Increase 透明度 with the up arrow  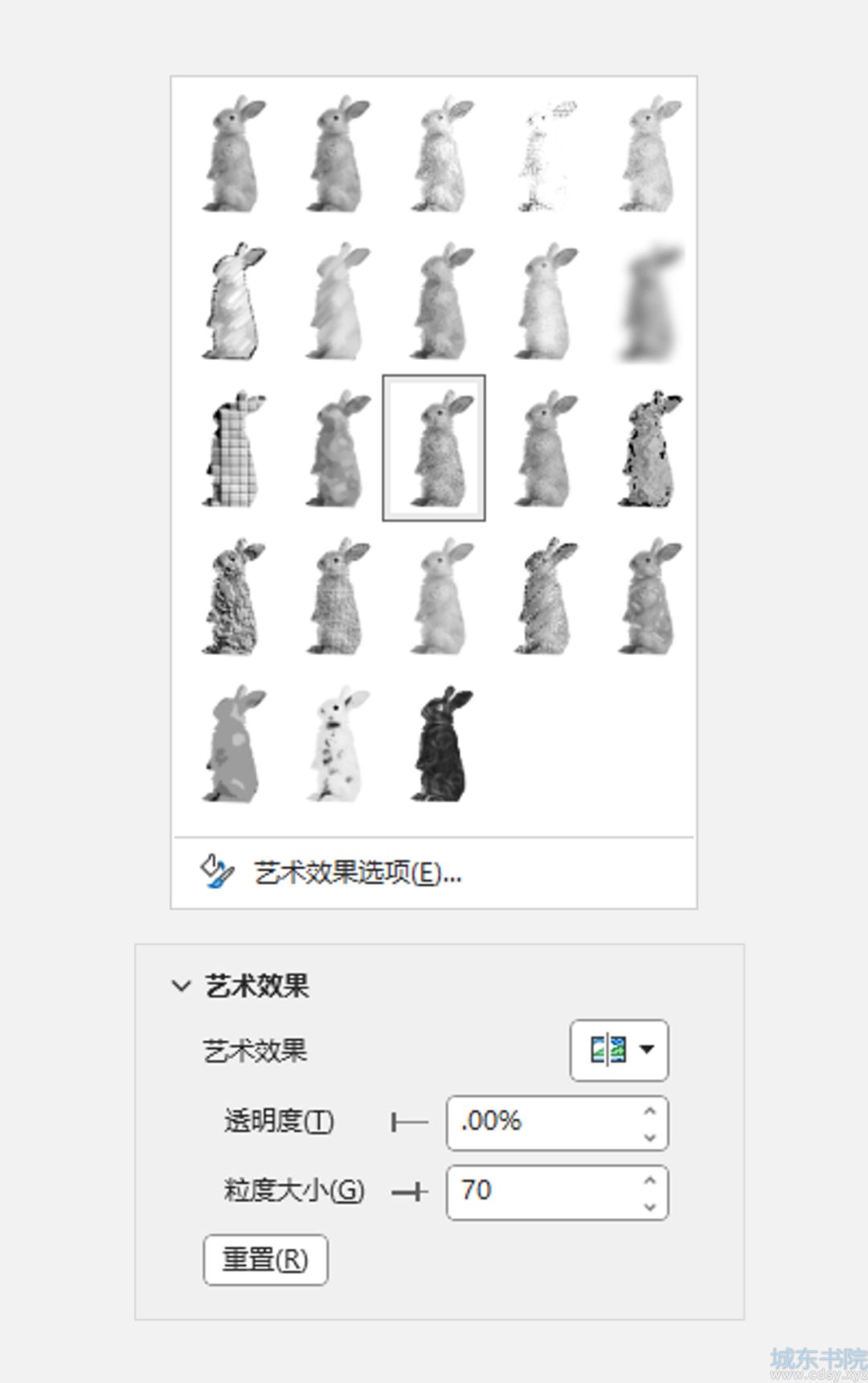(x=649, y=1111)
